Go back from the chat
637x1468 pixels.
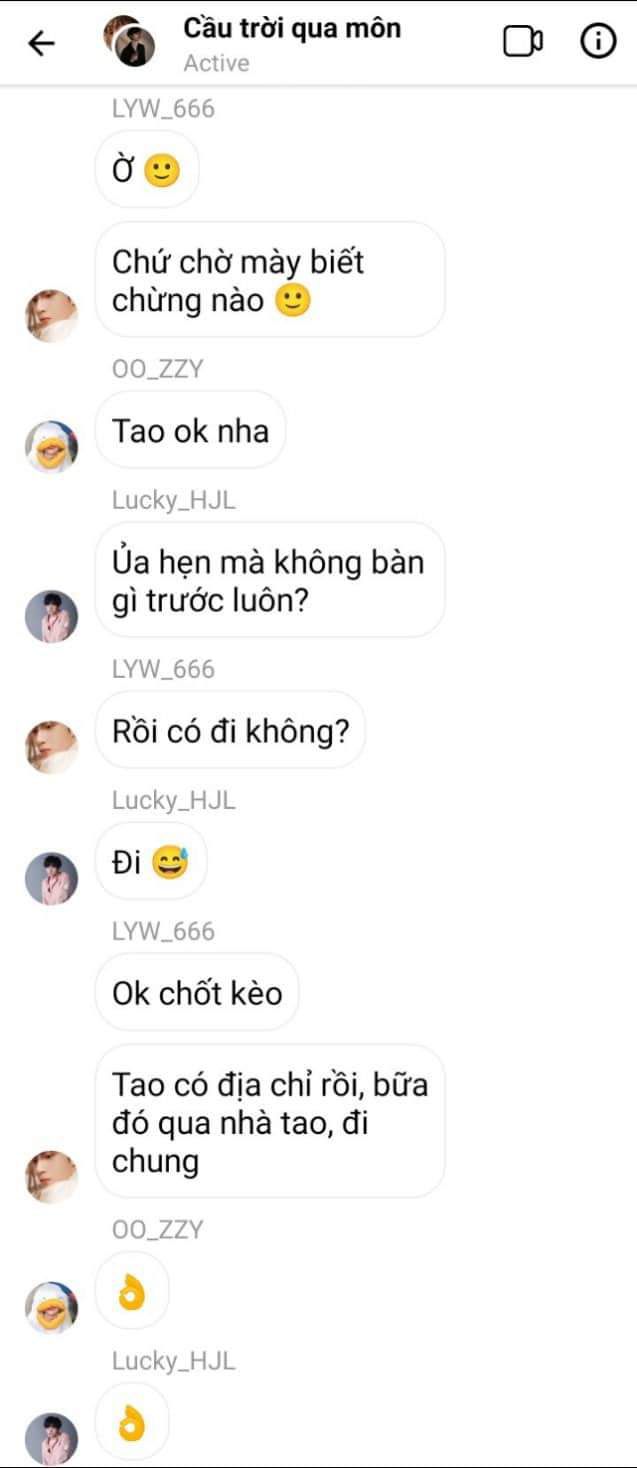coord(41,43)
